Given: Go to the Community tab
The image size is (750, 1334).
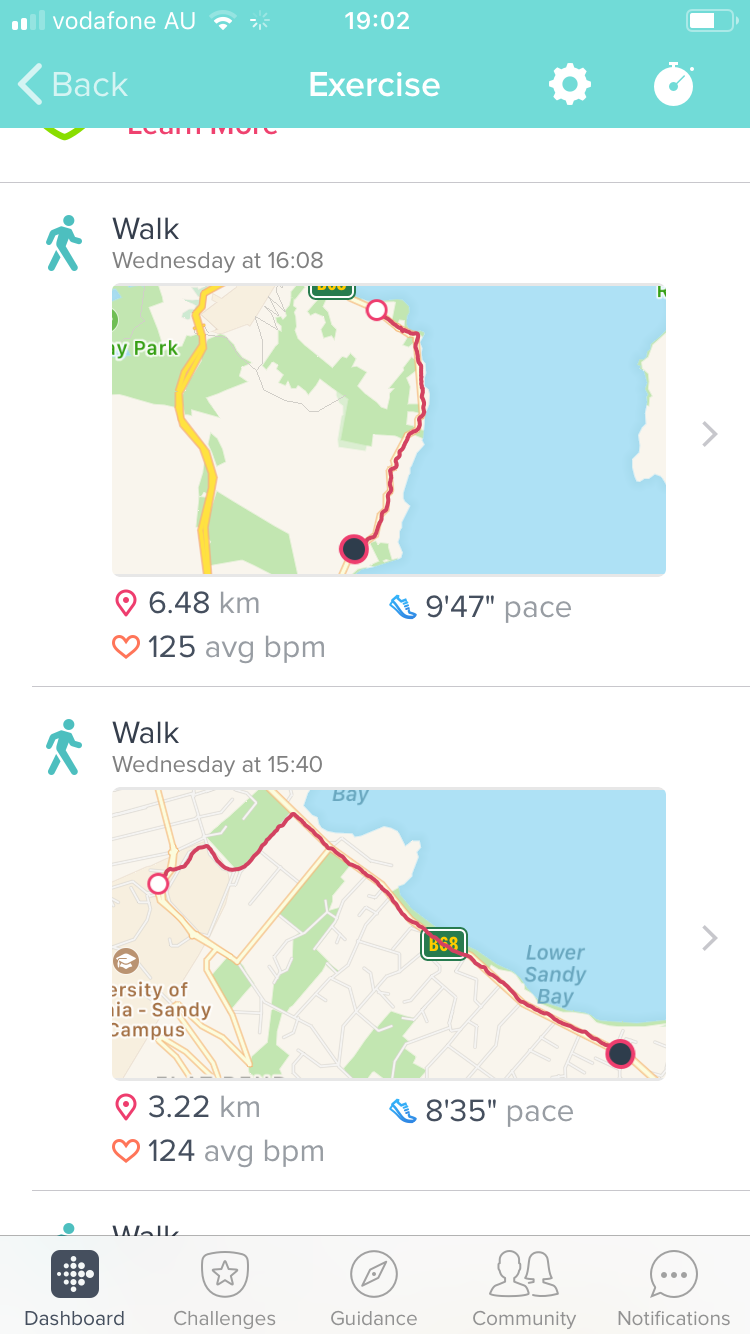Looking at the screenshot, I should (524, 1288).
